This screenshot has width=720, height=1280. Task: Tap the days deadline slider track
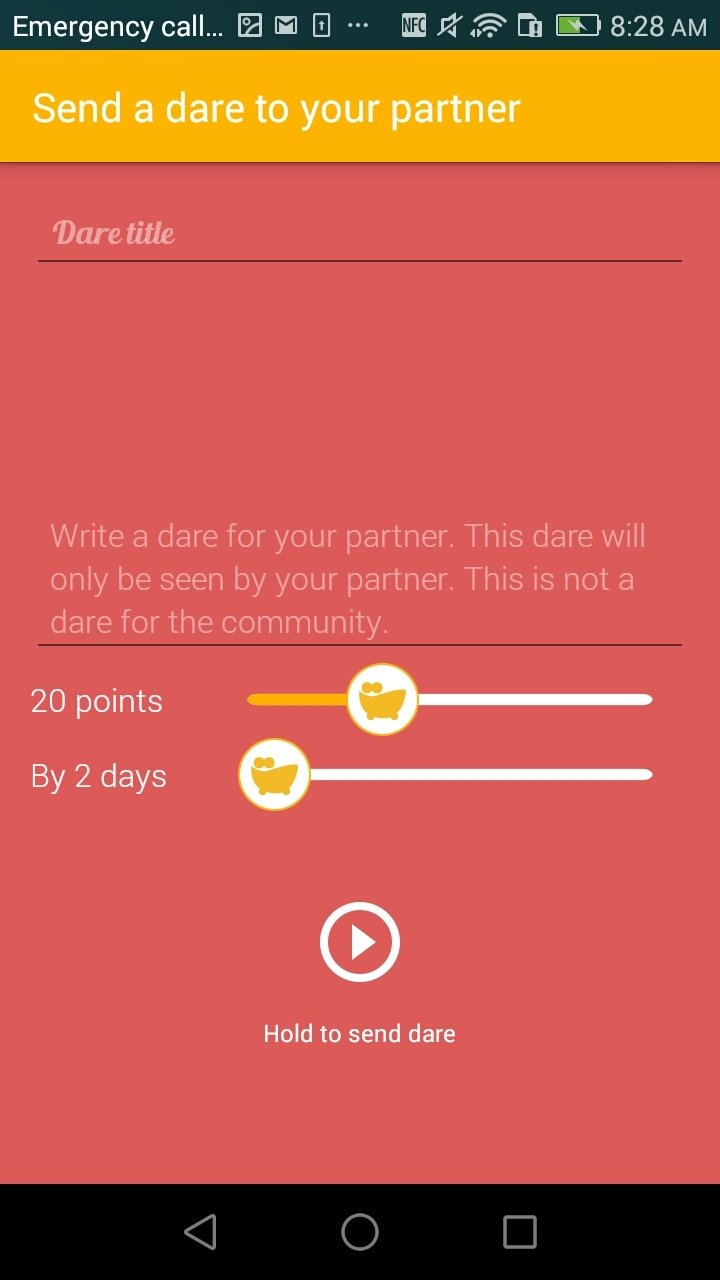(x=450, y=774)
